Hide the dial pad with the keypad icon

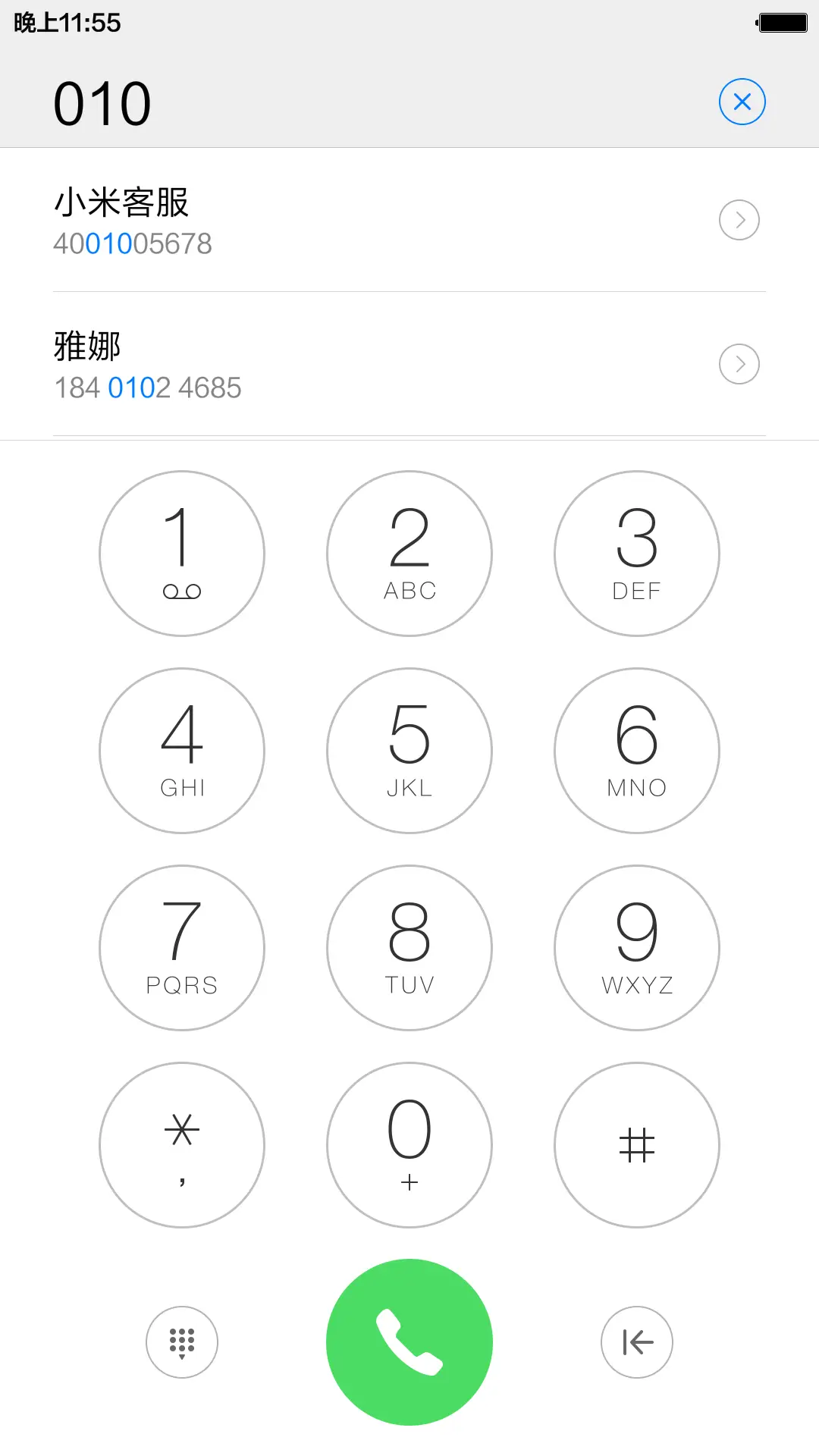(181, 1342)
